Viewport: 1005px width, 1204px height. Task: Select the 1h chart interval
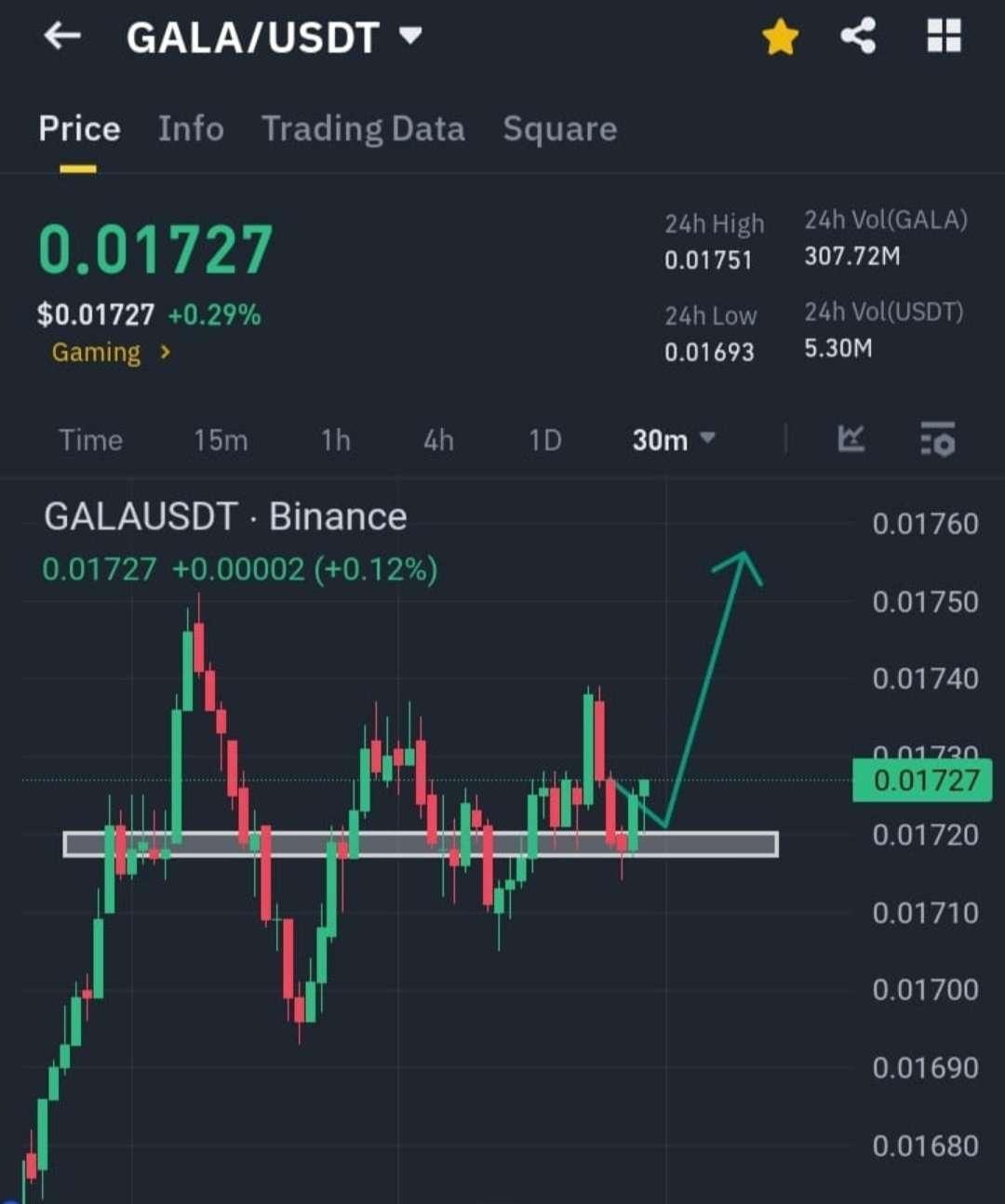coord(336,439)
